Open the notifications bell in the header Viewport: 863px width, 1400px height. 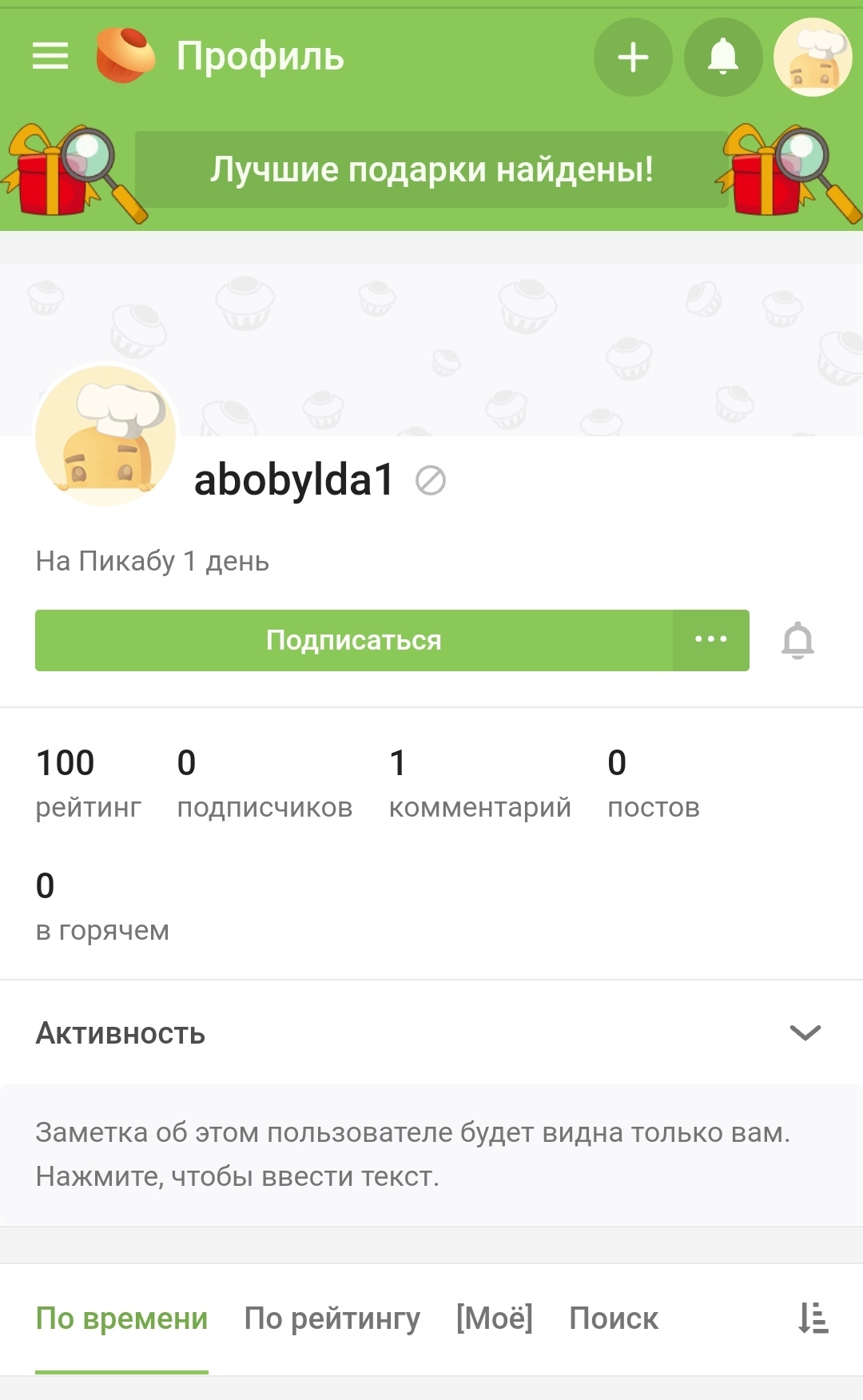coord(723,58)
